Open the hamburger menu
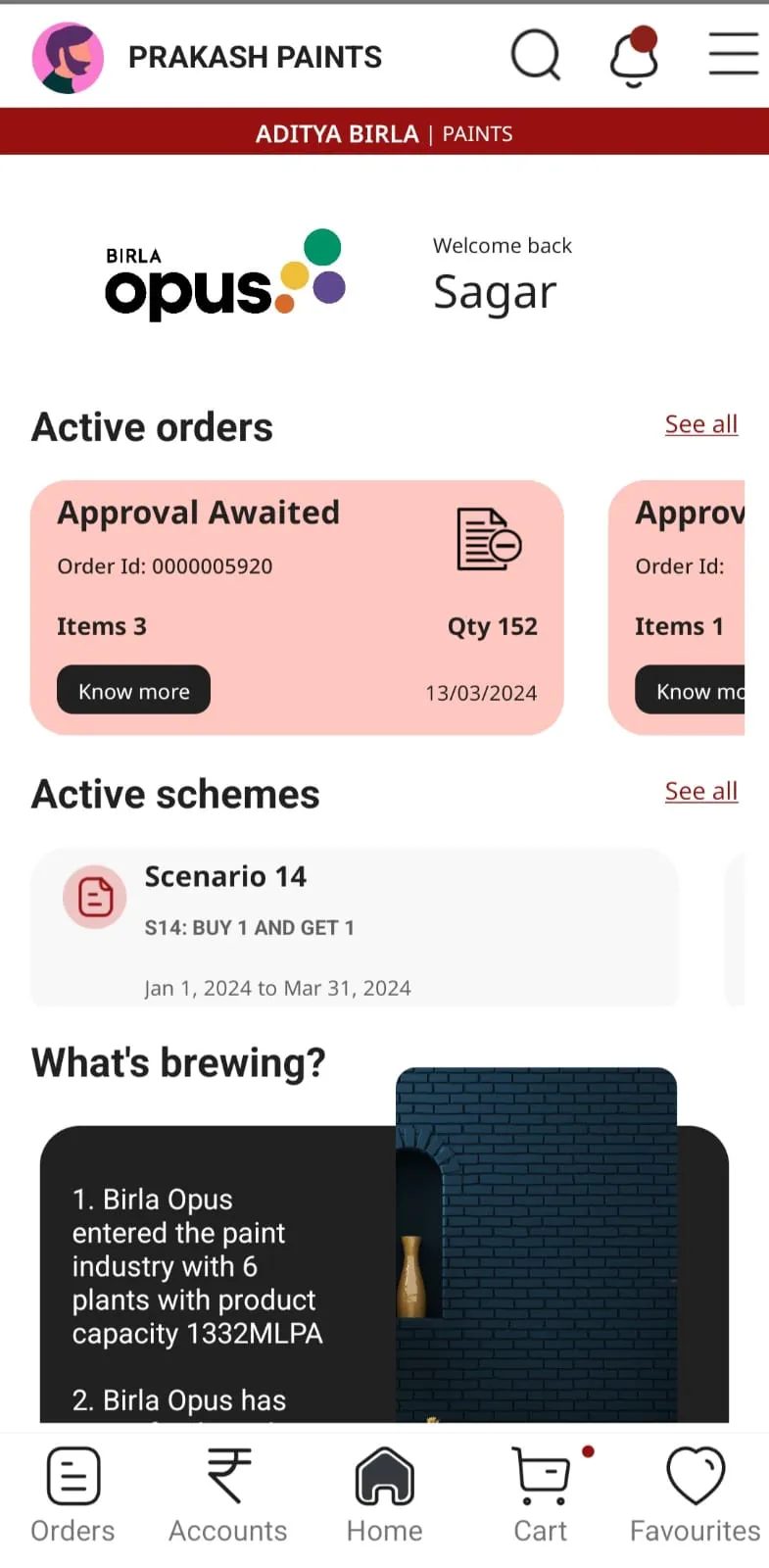Viewport: 769px width, 1568px height. click(734, 54)
